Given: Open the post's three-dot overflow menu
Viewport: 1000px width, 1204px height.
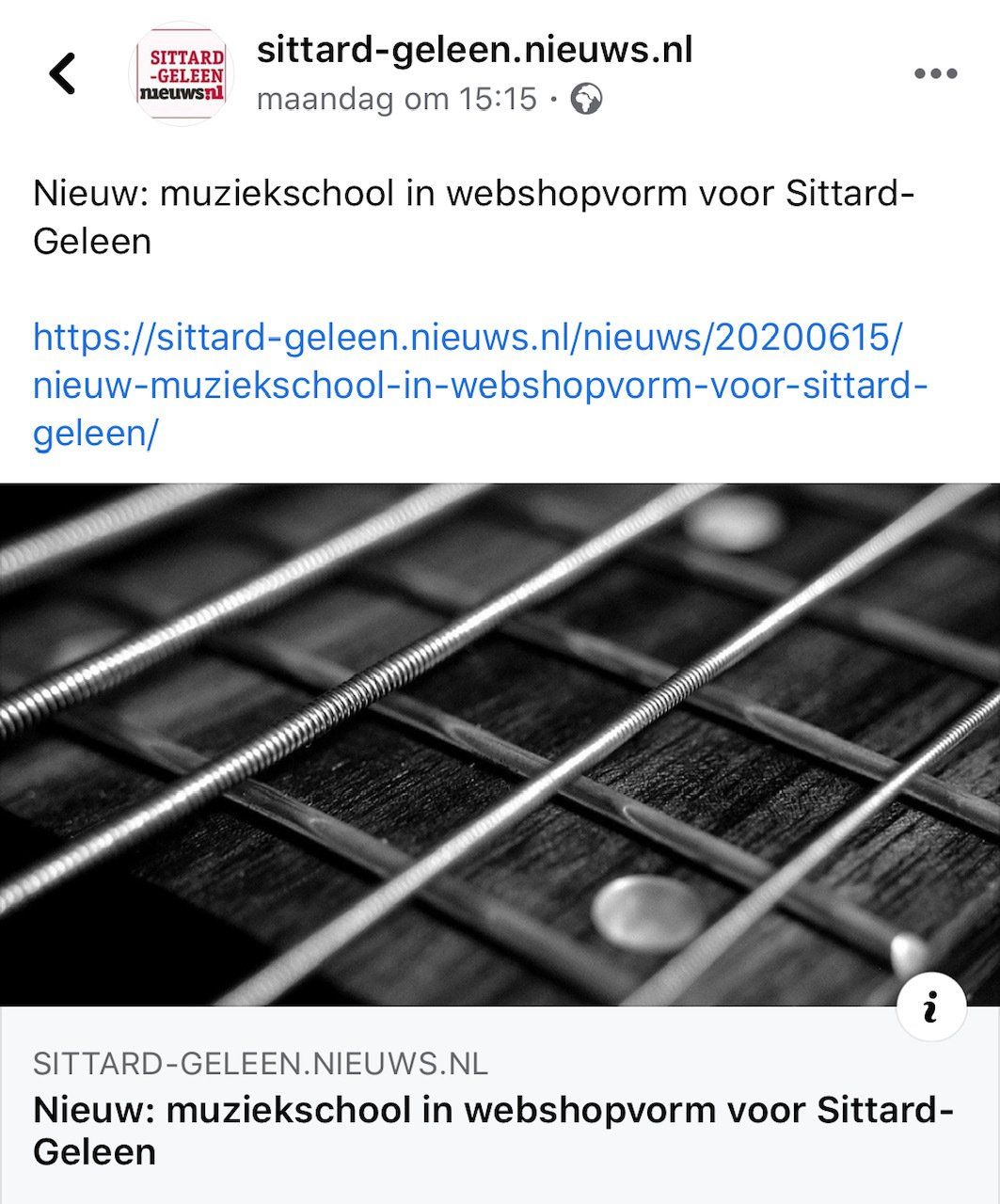Looking at the screenshot, I should click(x=935, y=74).
